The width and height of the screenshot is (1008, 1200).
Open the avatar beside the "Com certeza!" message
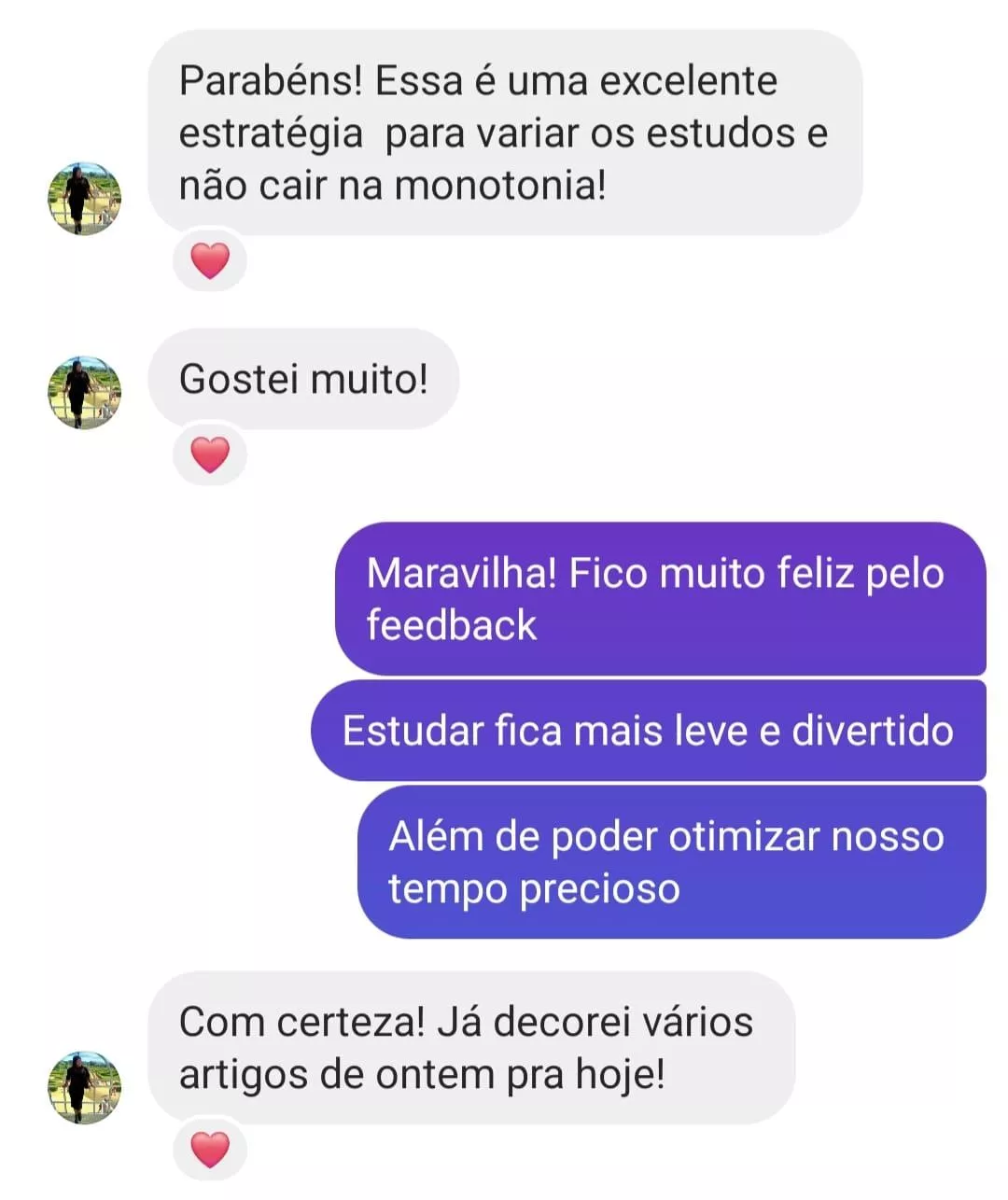(85, 1087)
